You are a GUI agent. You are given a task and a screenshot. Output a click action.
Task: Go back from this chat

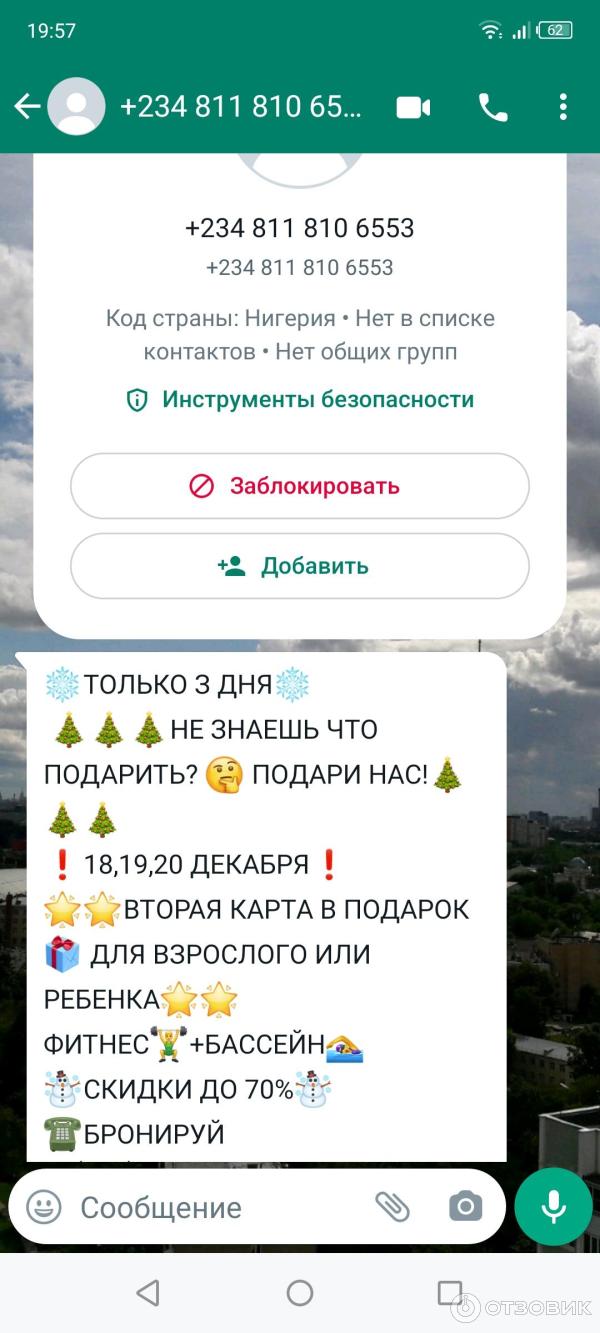(27, 107)
